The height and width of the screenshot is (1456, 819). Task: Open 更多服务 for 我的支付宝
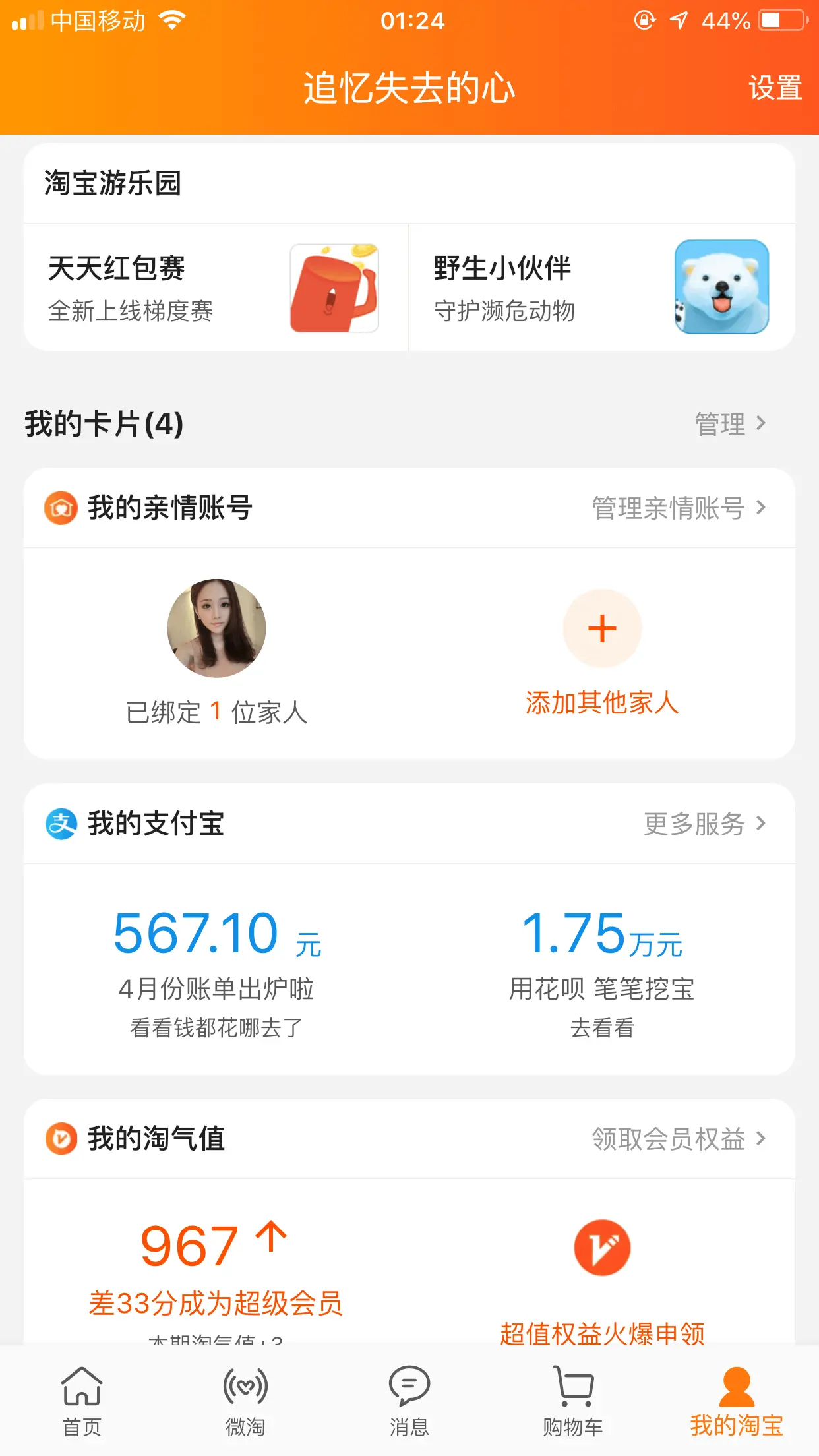click(x=704, y=824)
